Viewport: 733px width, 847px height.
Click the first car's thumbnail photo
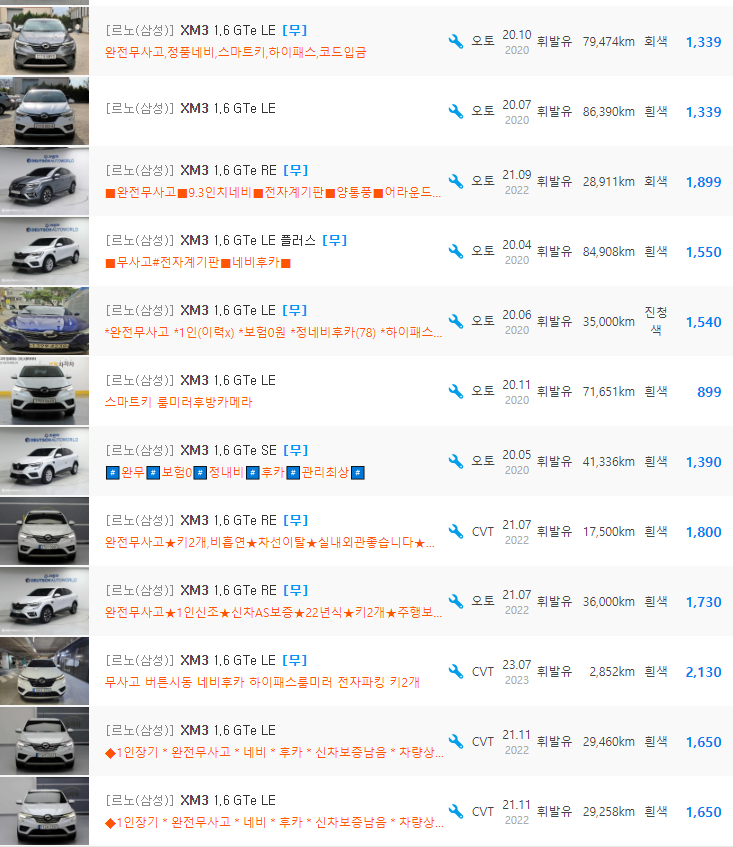pos(44,39)
